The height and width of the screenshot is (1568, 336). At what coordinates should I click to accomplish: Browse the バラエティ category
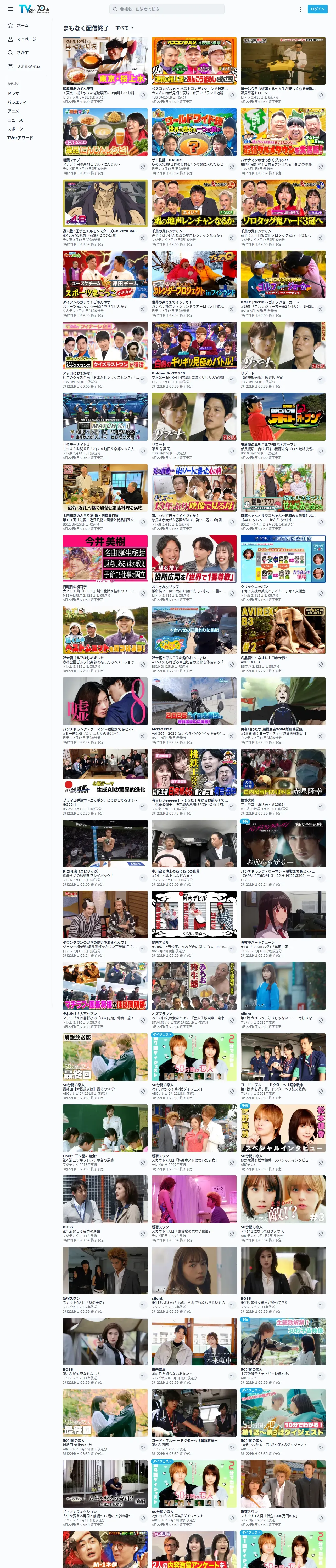point(17,102)
